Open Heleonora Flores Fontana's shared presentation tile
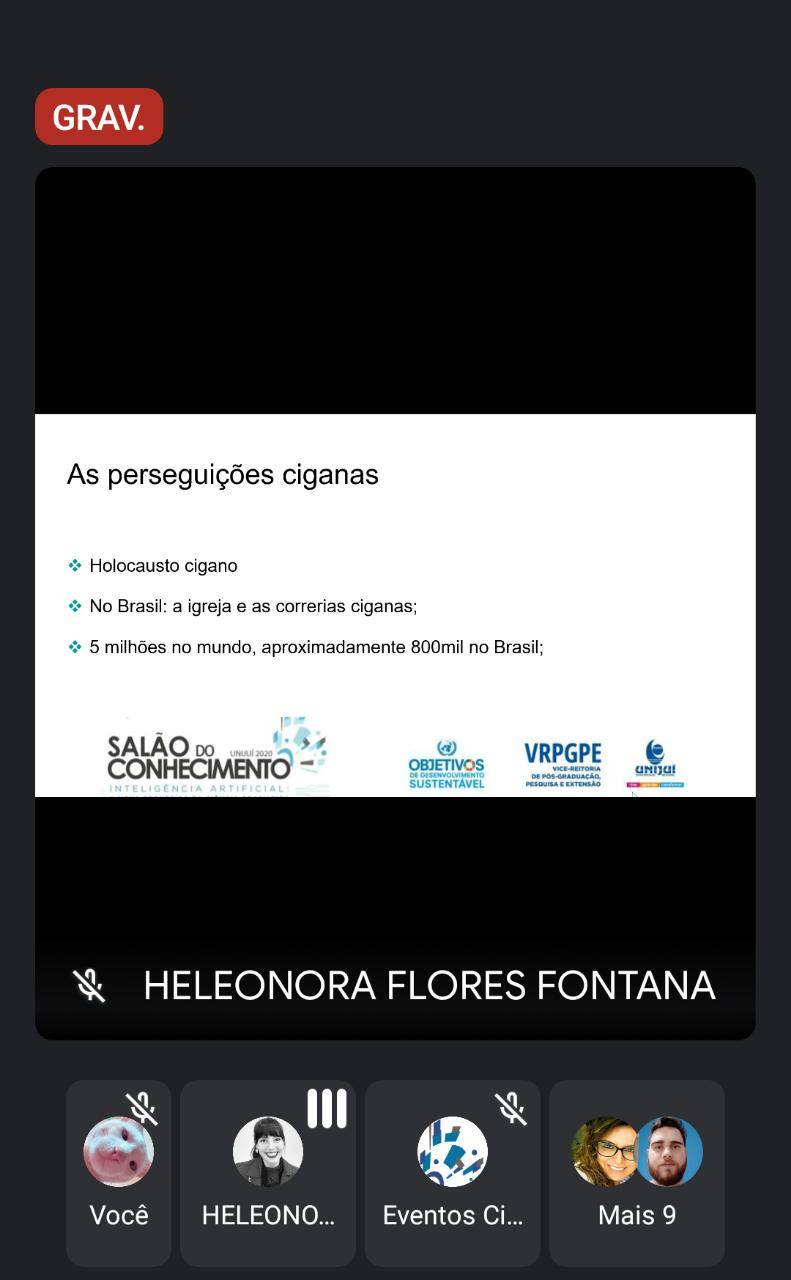The image size is (791, 1280). point(395,604)
